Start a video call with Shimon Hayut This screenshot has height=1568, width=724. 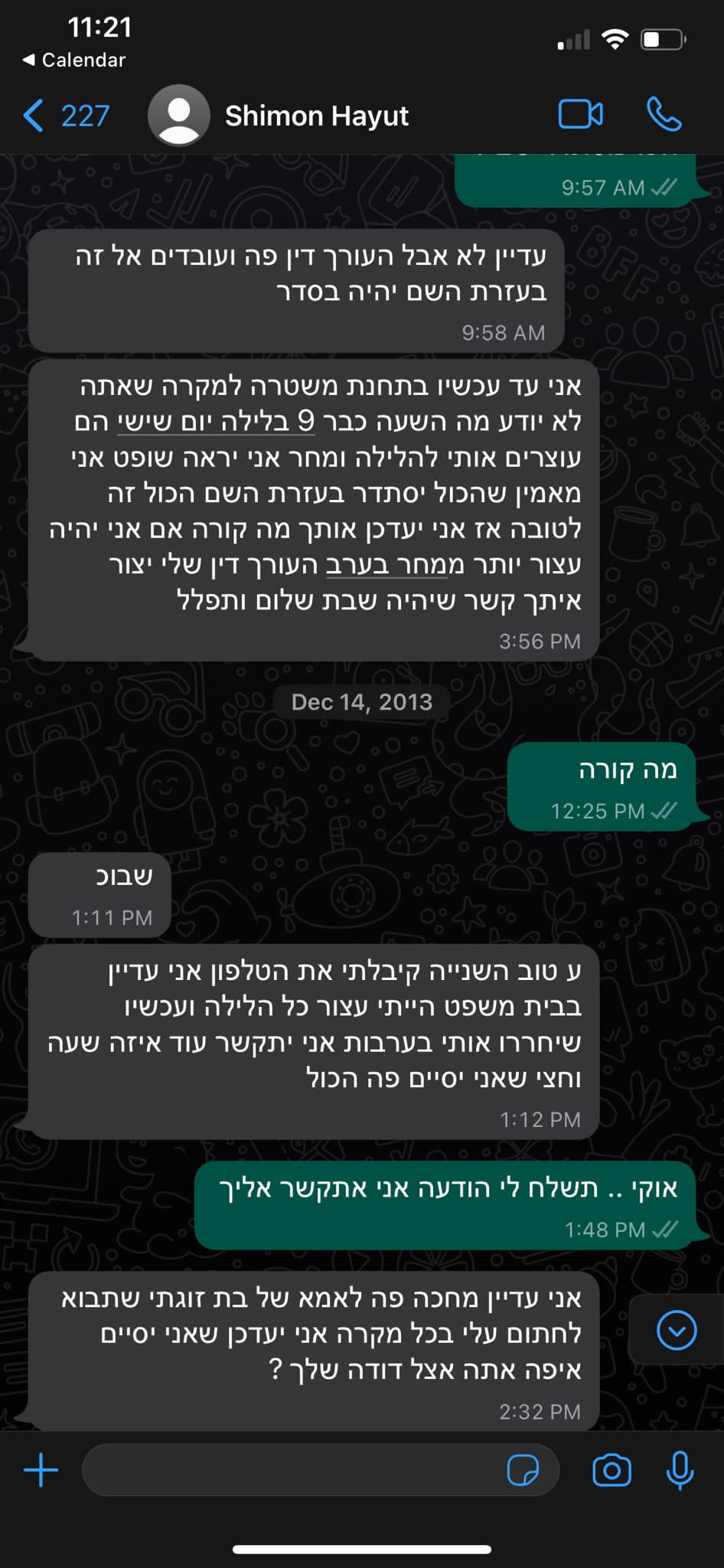pyautogui.click(x=580, y=115)
